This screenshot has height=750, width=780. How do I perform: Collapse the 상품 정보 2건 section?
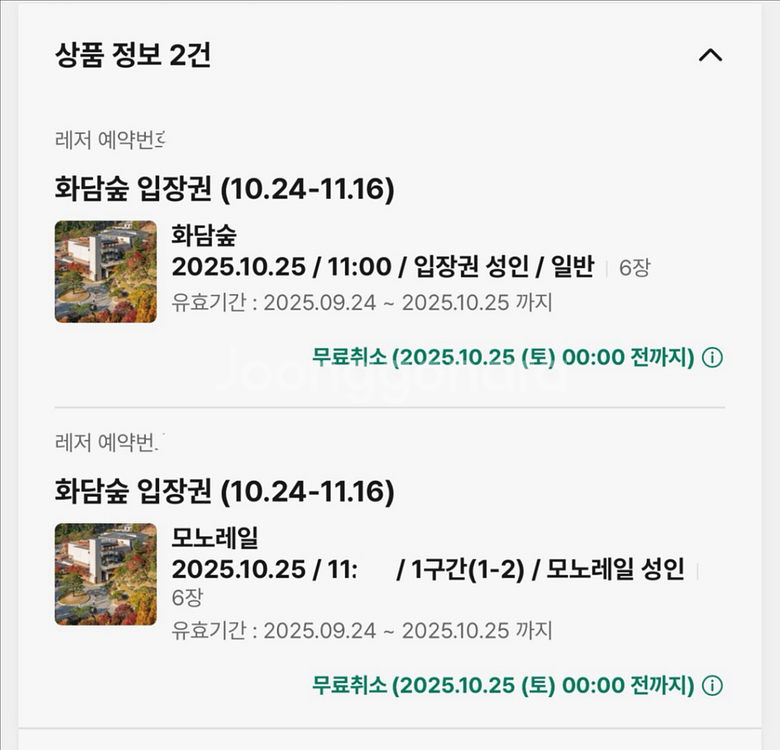(710, 55)
